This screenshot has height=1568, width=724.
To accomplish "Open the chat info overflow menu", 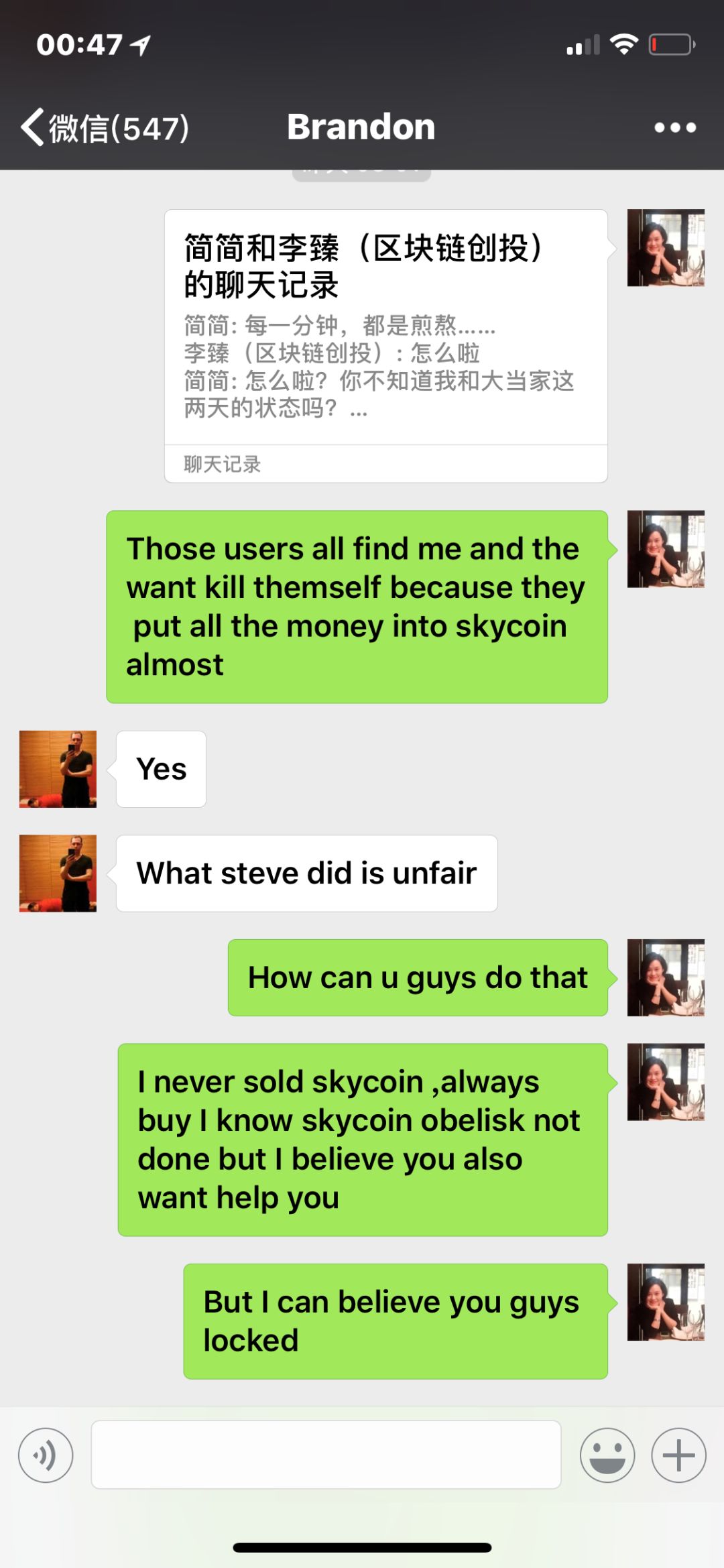I will [675, 127].
